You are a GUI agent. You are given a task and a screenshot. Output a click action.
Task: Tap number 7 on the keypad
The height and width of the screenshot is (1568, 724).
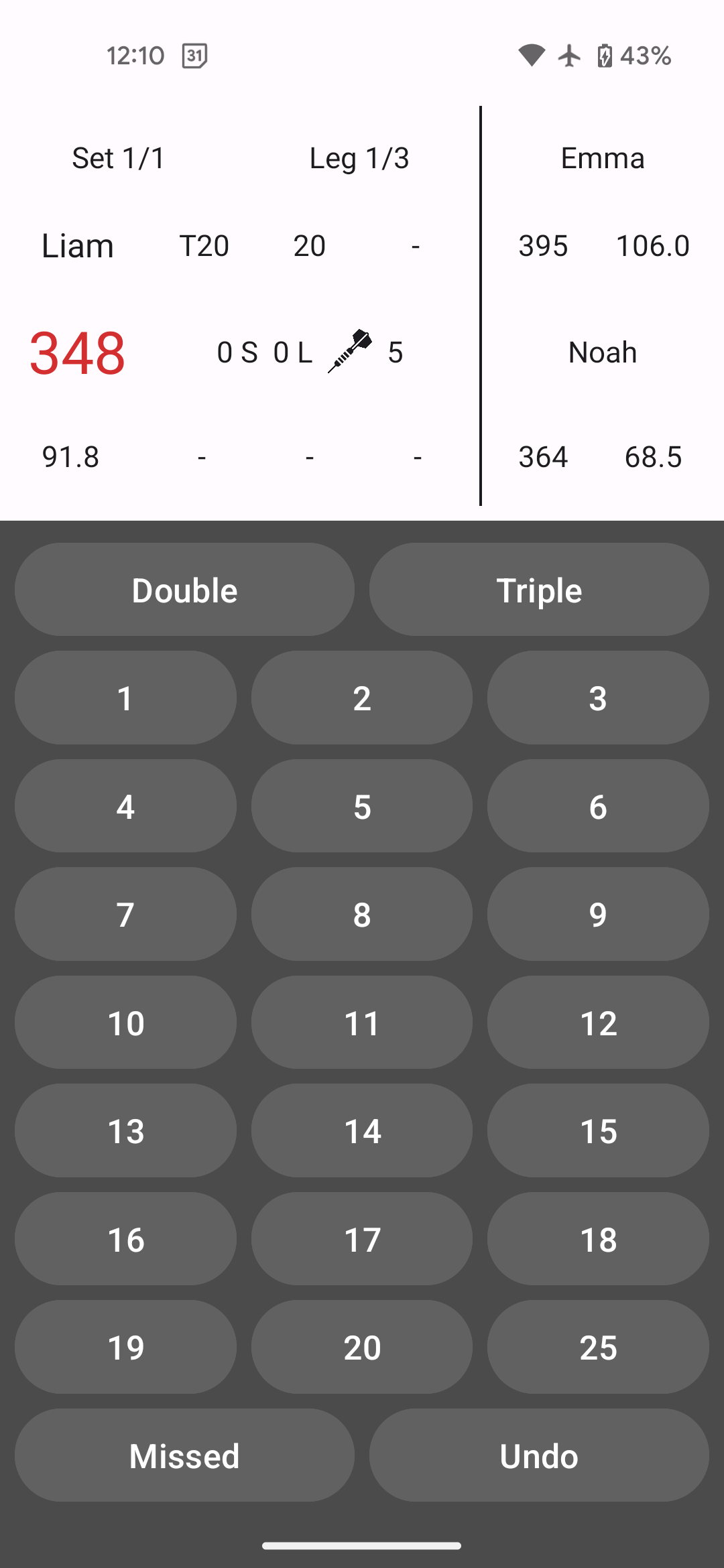[x=125, y=914]
